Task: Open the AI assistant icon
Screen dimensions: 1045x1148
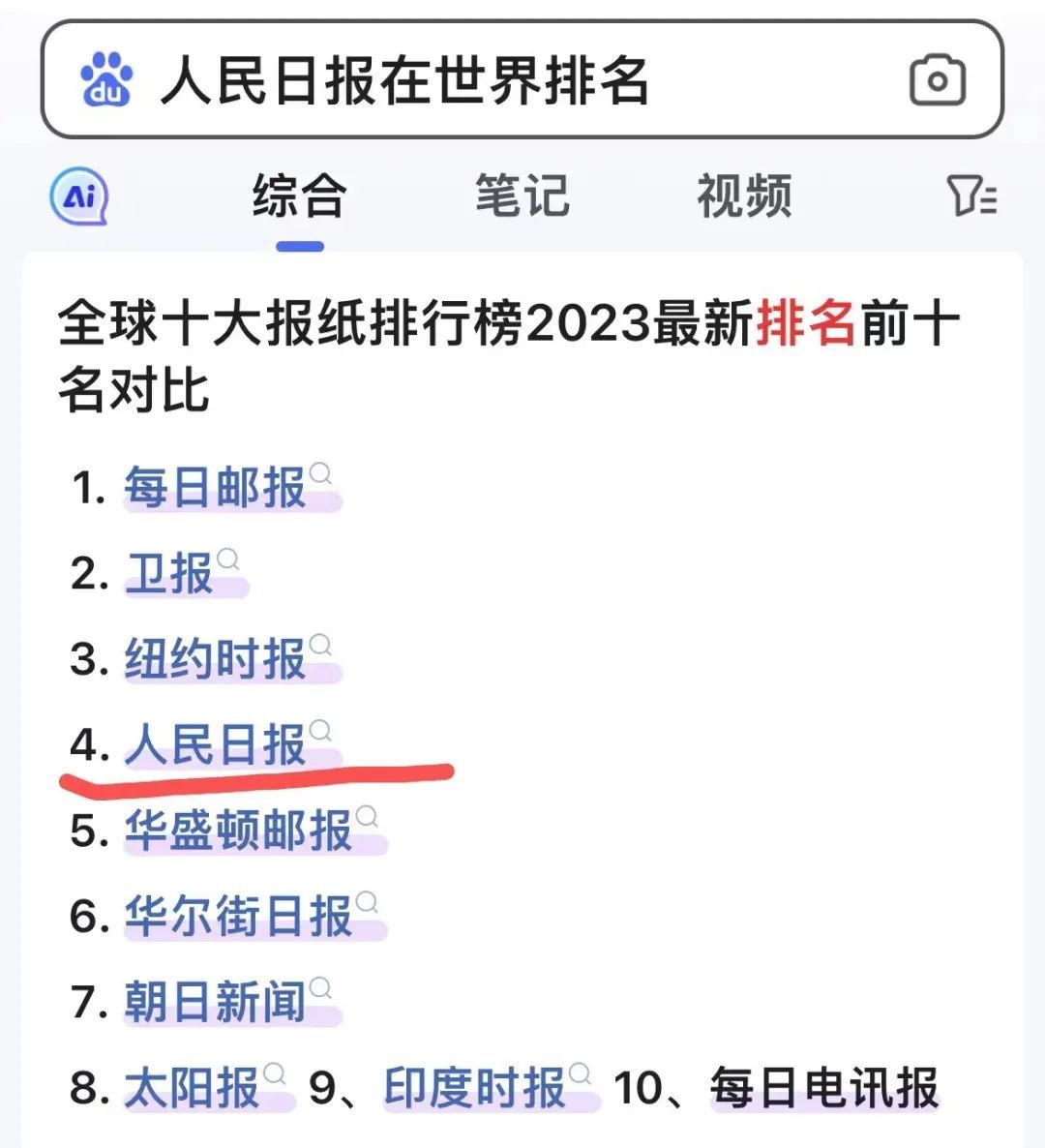Action: (79, 196)
